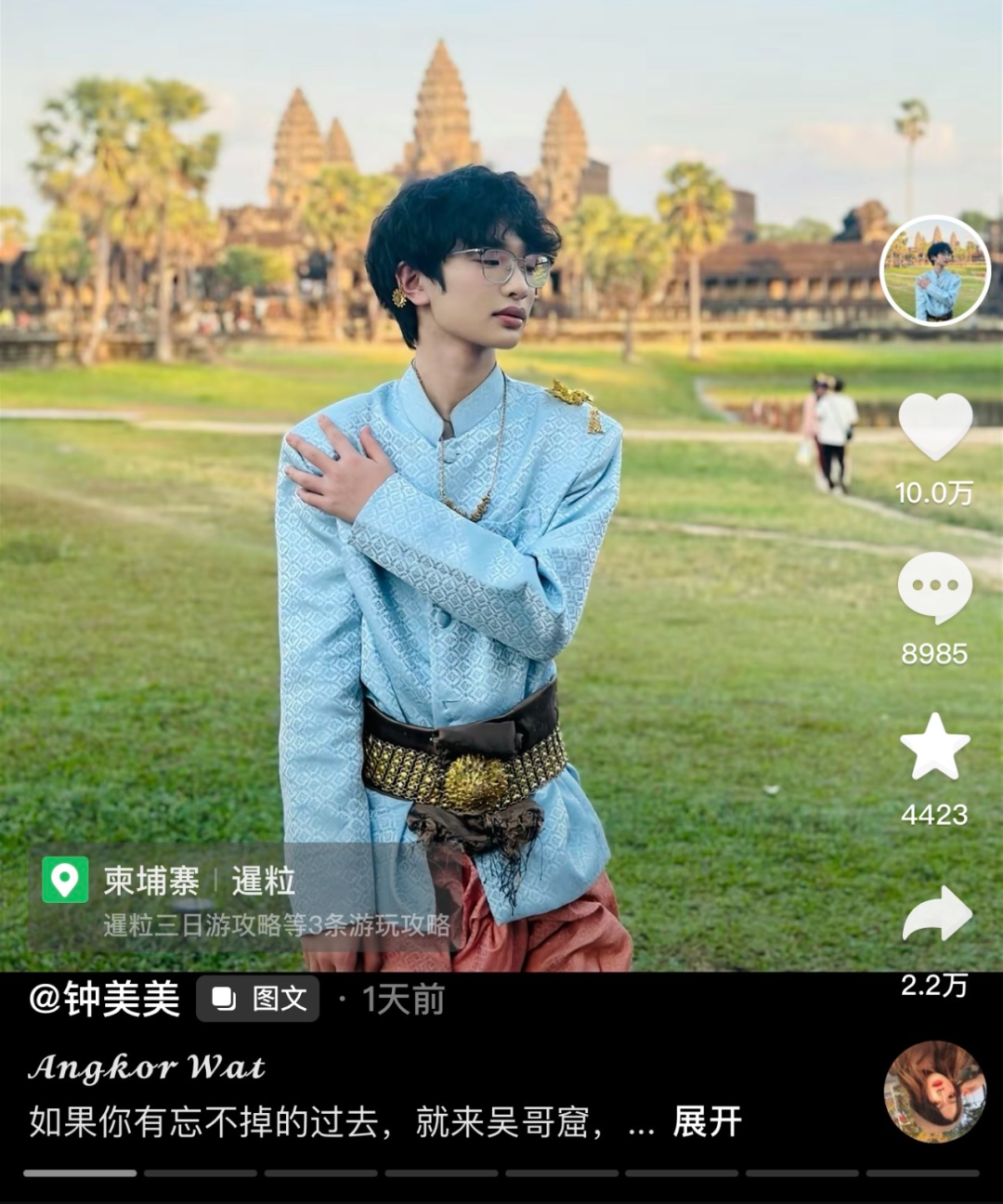The image size is (1003, 1204).
Task: Share the post with the arrow
Action: pos(937,914)
